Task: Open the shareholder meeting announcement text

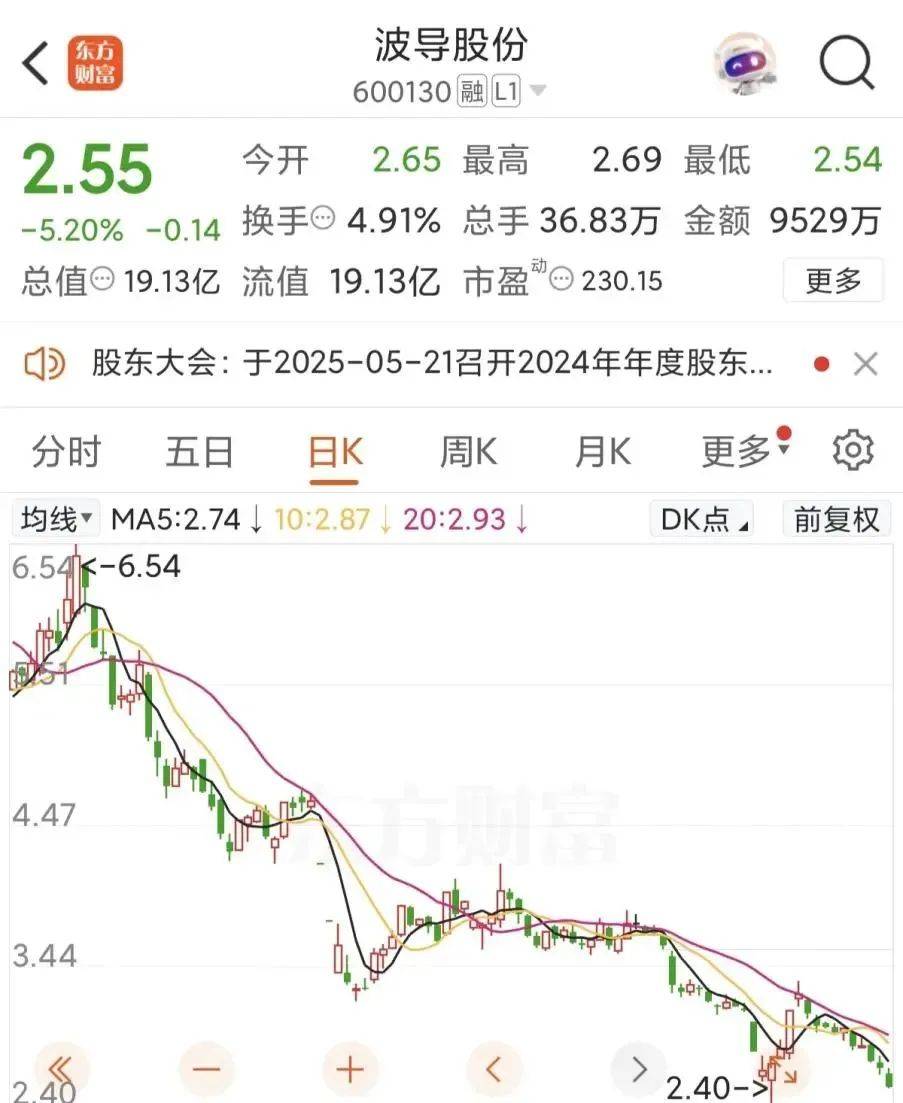Action: (x=420, y=362)
